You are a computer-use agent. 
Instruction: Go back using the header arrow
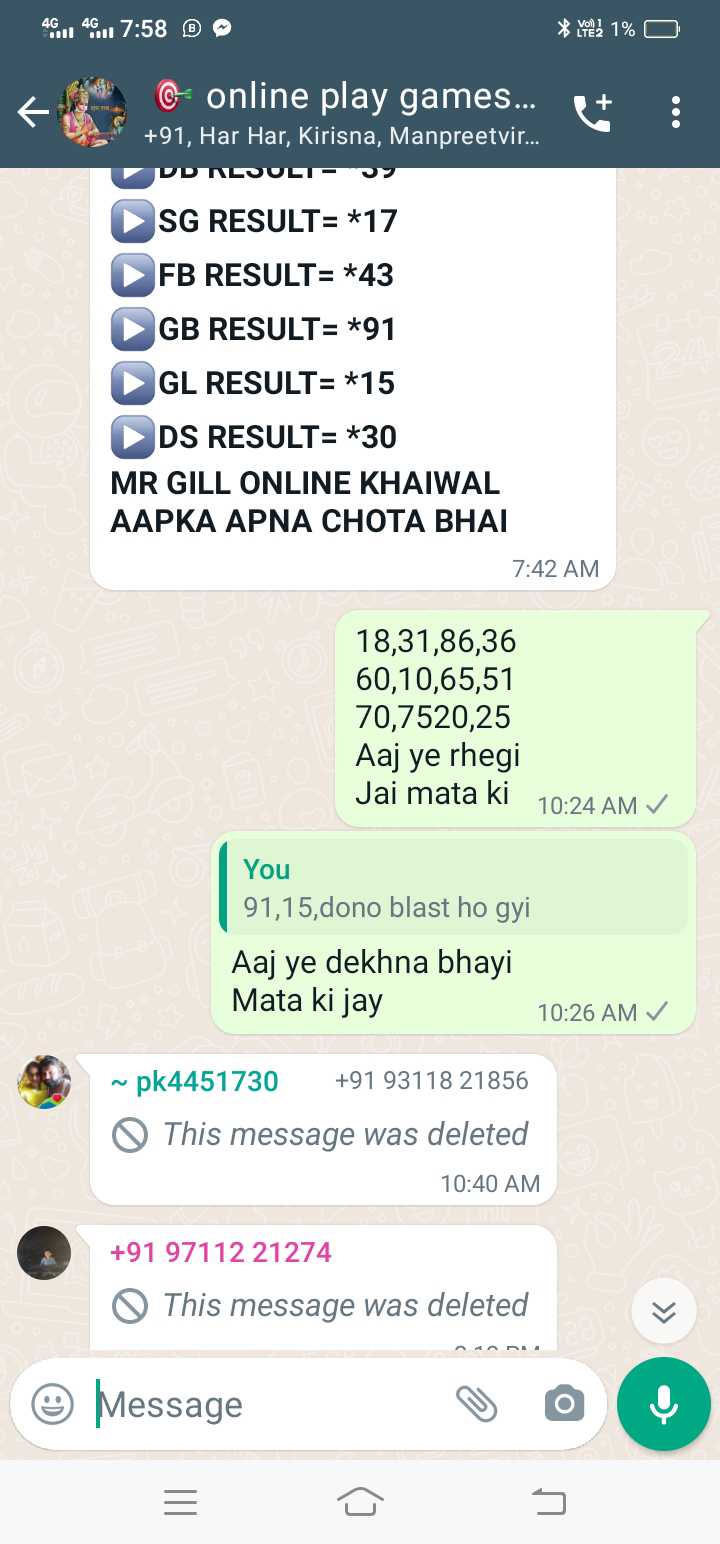[x=33, y=113]
